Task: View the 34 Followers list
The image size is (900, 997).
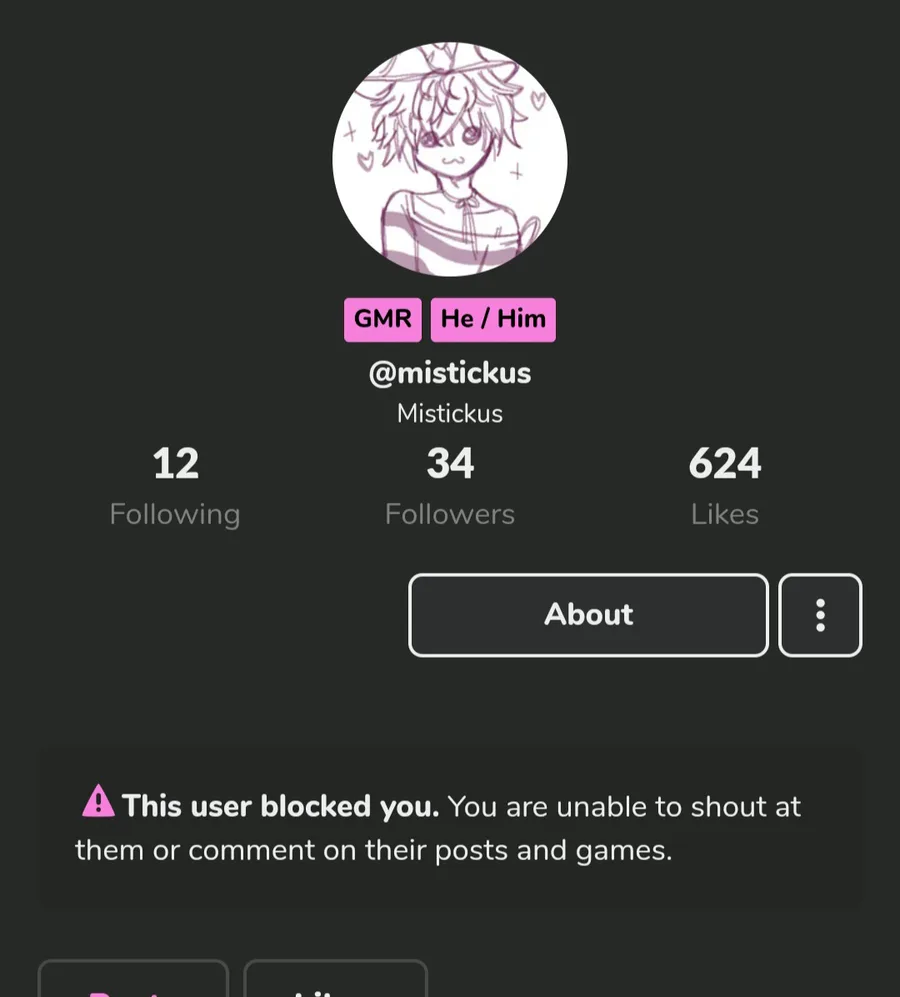Action: 450,487
